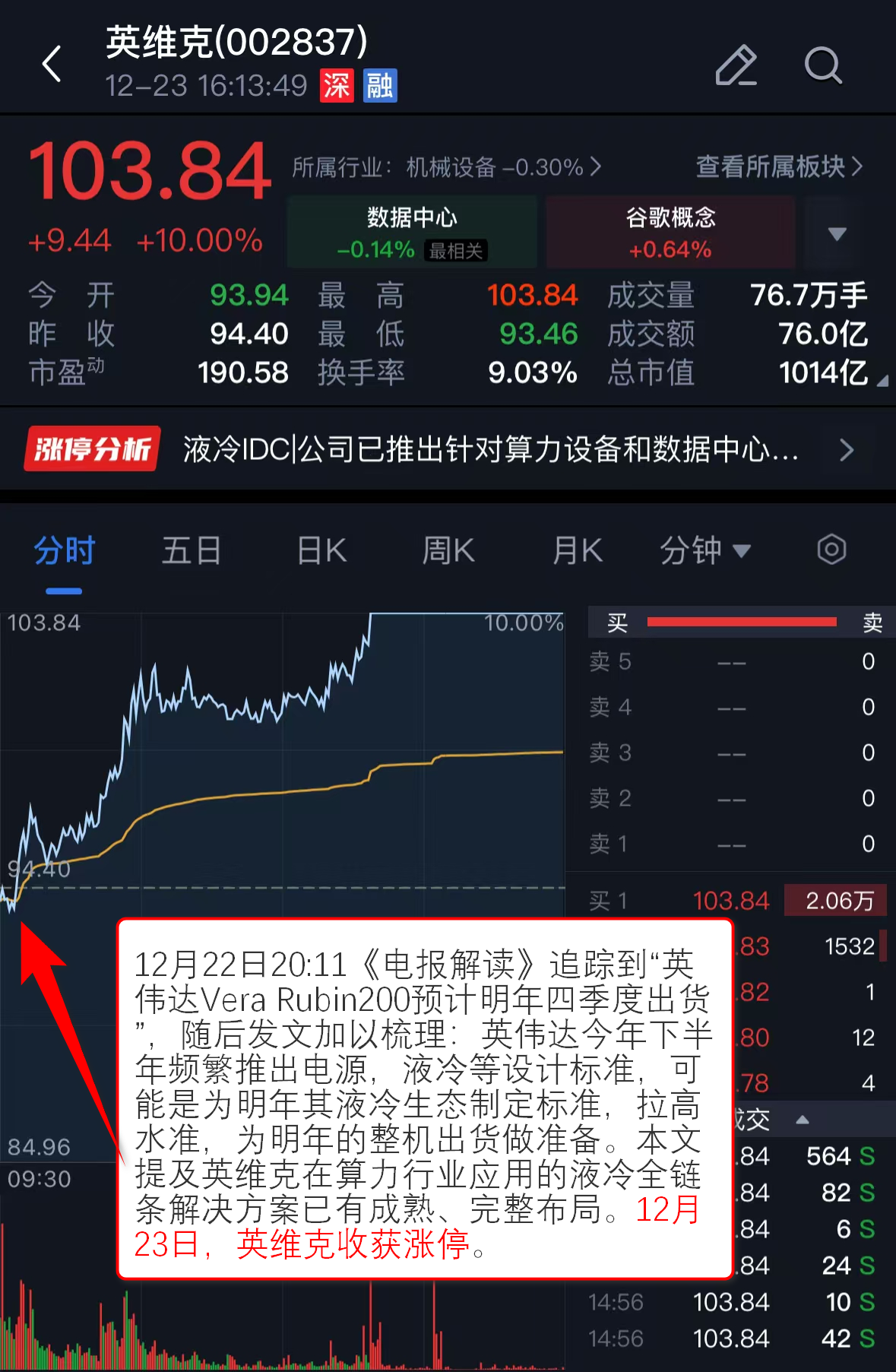Expand the list of related concepts
Image resolution: width=896 pixels, height=1372 pixels.
(x=837, y=233)
